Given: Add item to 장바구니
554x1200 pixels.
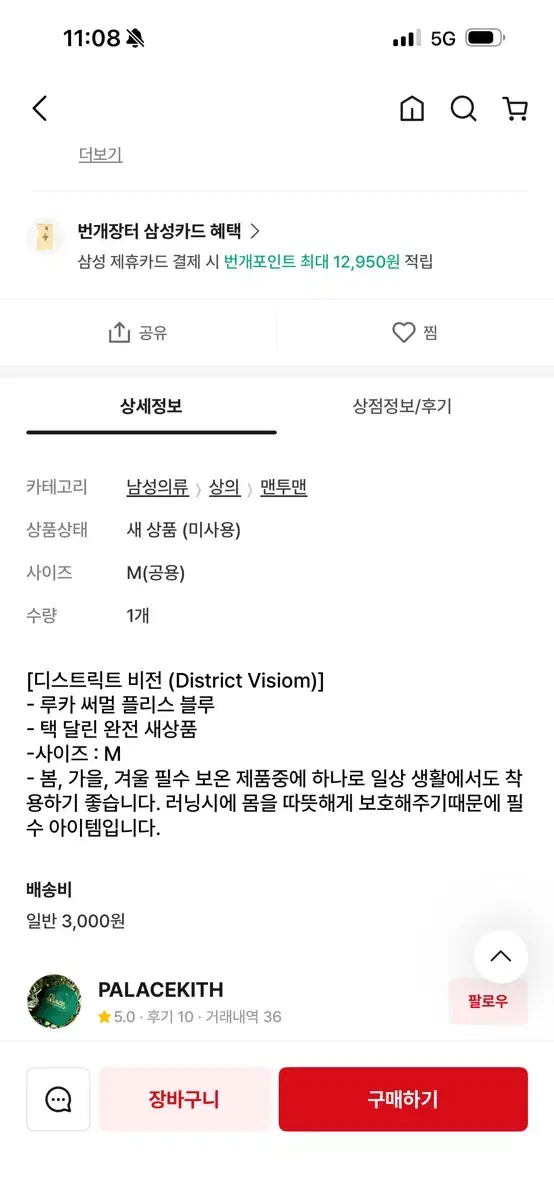Looking at the screenshot, I should click(x=184, y=1099).
